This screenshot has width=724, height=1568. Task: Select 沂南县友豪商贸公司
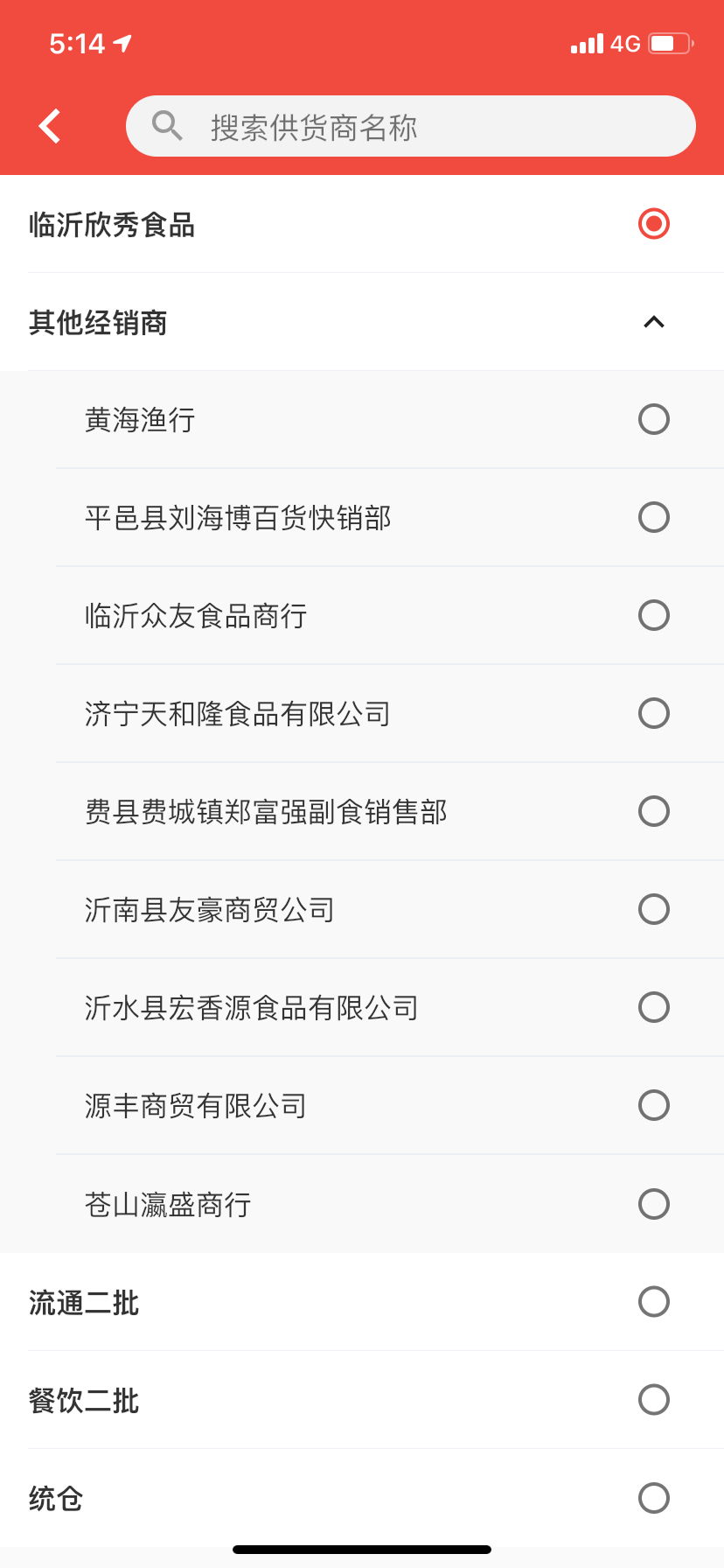[653, 910]
